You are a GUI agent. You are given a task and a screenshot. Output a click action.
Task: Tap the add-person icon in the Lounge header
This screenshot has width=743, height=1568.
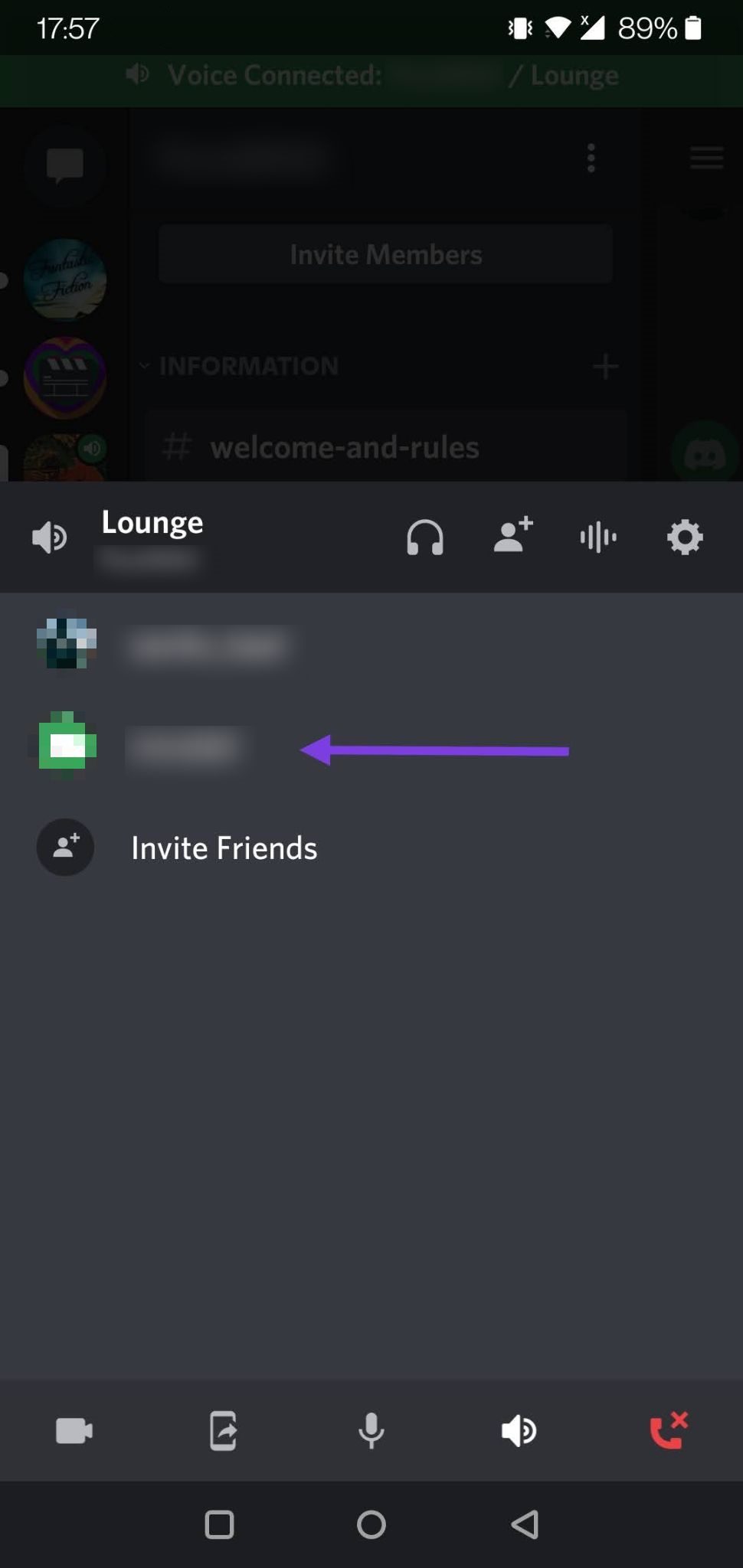tap(512, 534)
